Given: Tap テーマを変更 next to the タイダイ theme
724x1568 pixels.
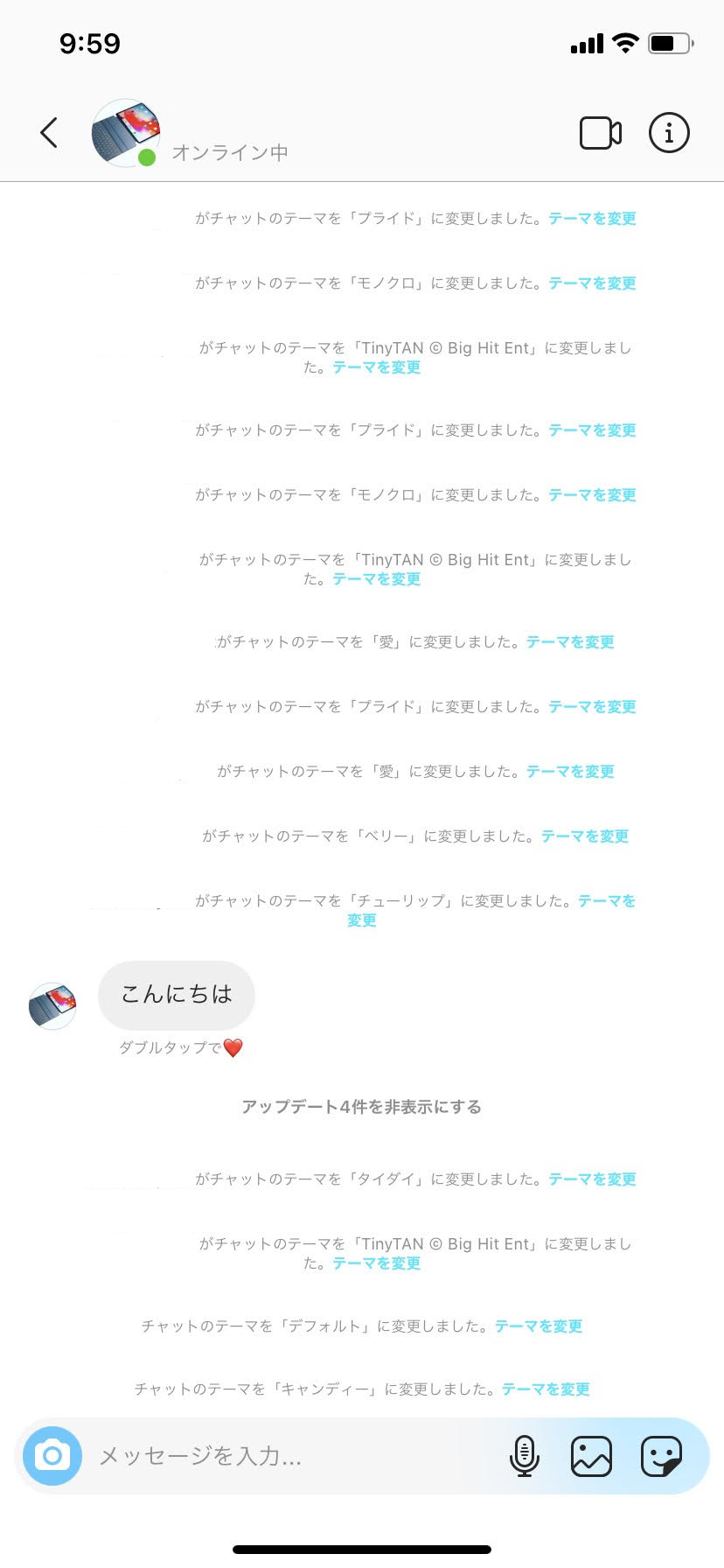Looking at the screenshot, I should coord(592,1179).
